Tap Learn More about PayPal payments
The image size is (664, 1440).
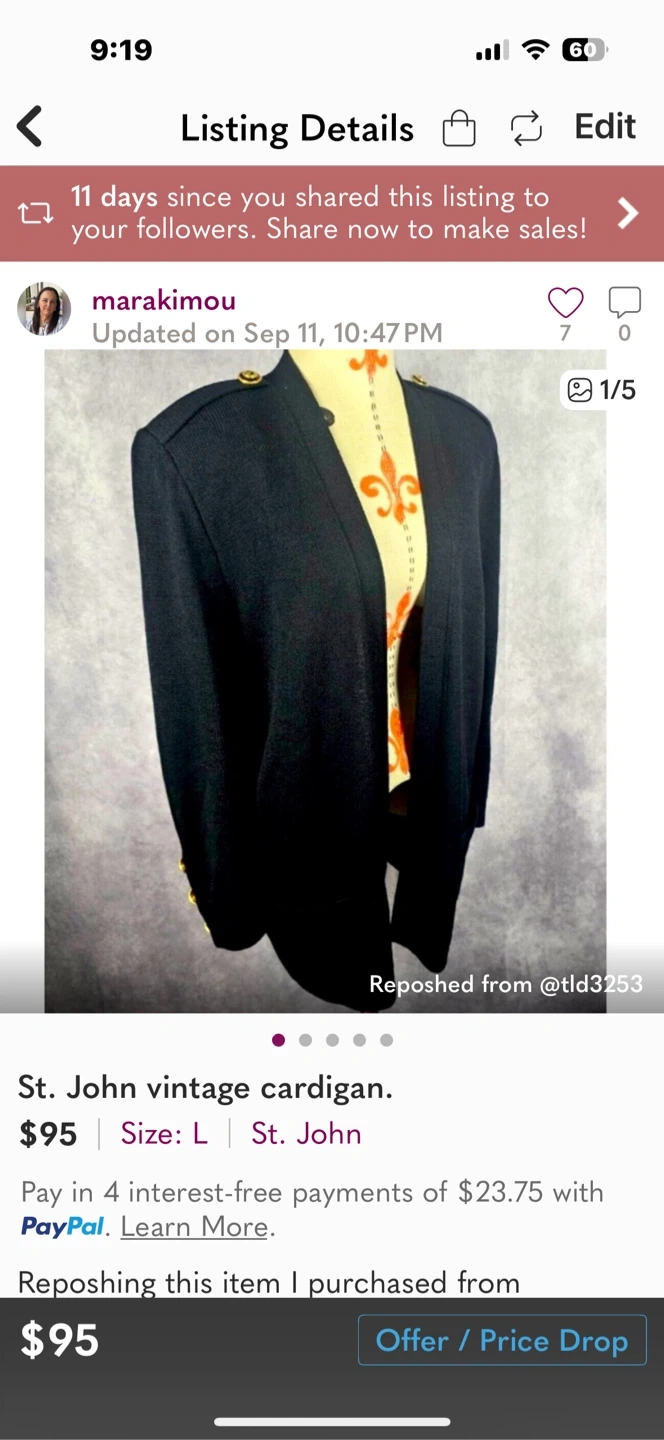pos(194,1227)
